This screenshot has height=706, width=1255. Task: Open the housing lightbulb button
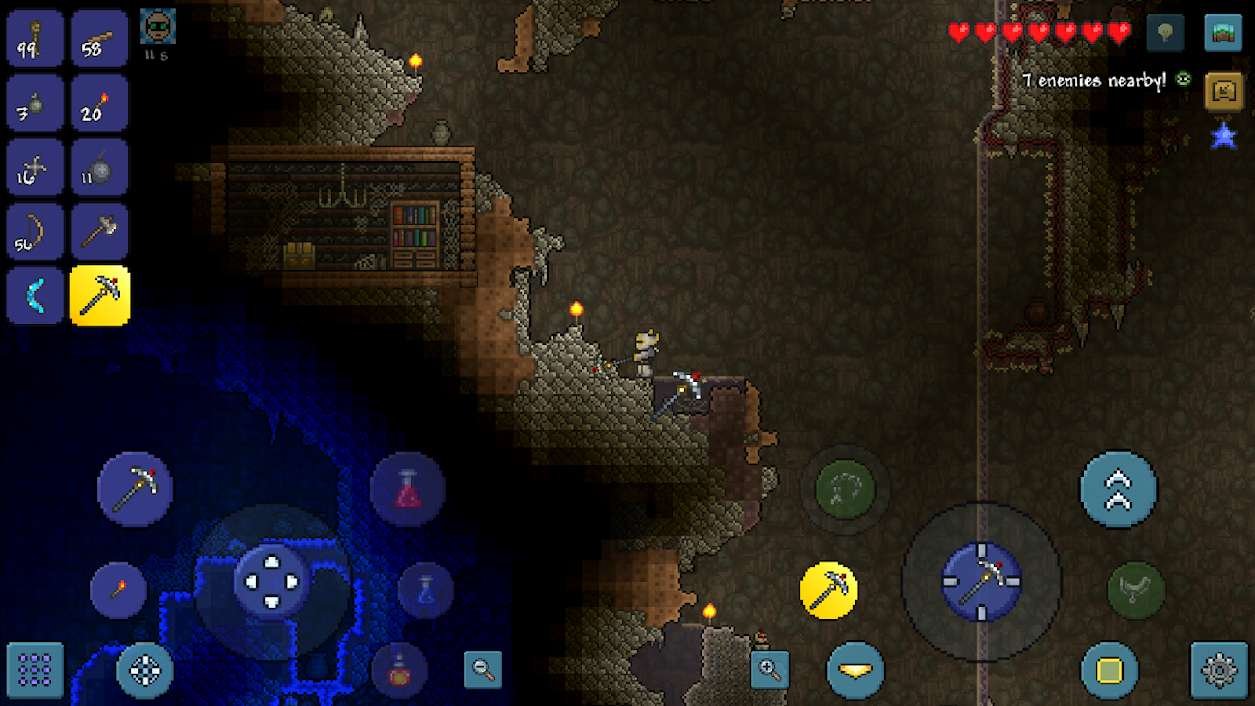pyautogui.click(x=1165, y=33)
